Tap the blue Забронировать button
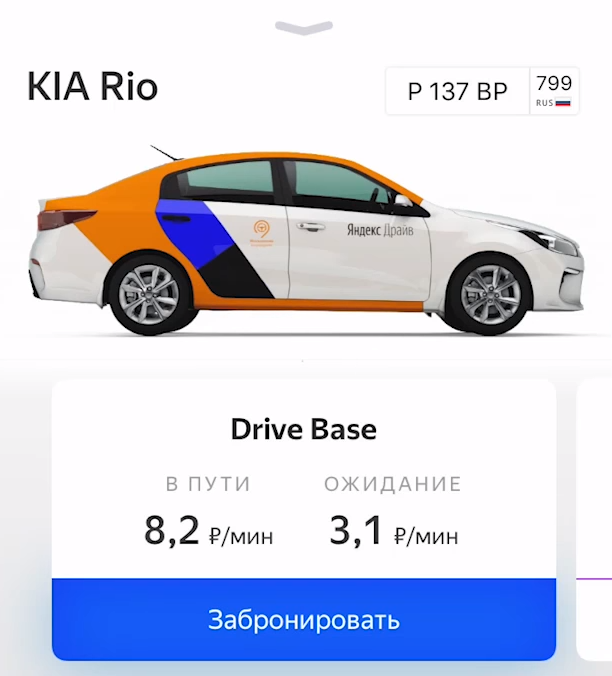 pos(303,619)
